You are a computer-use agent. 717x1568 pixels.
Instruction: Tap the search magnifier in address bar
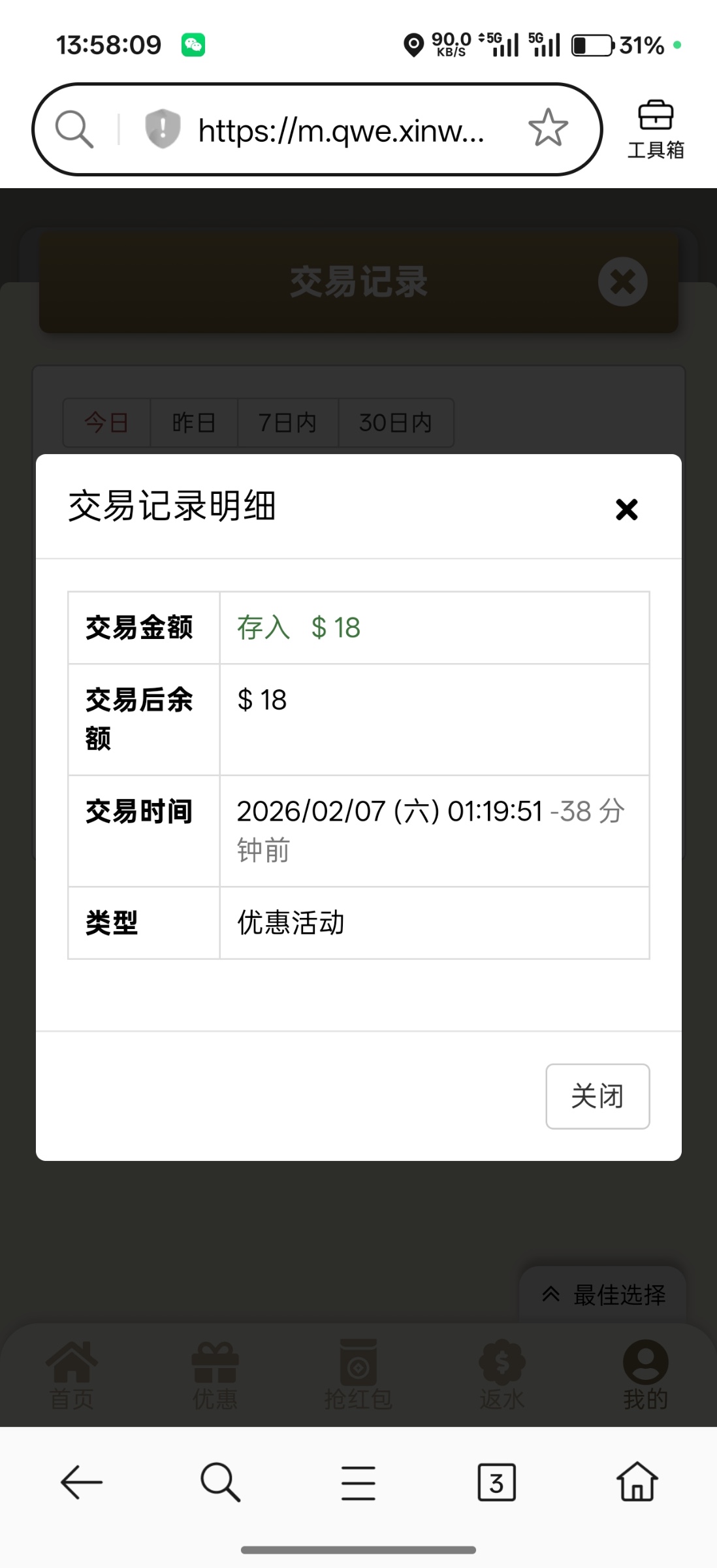(x=74, y=129)
